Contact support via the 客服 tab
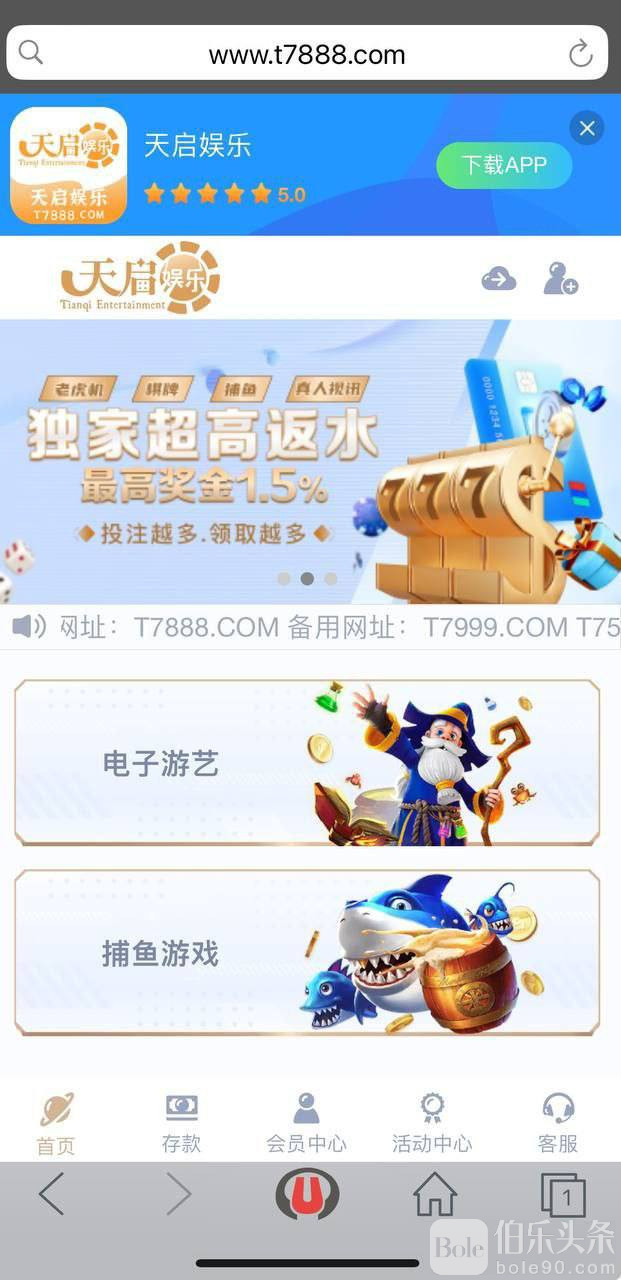621x1280 pixels. 558,1122
